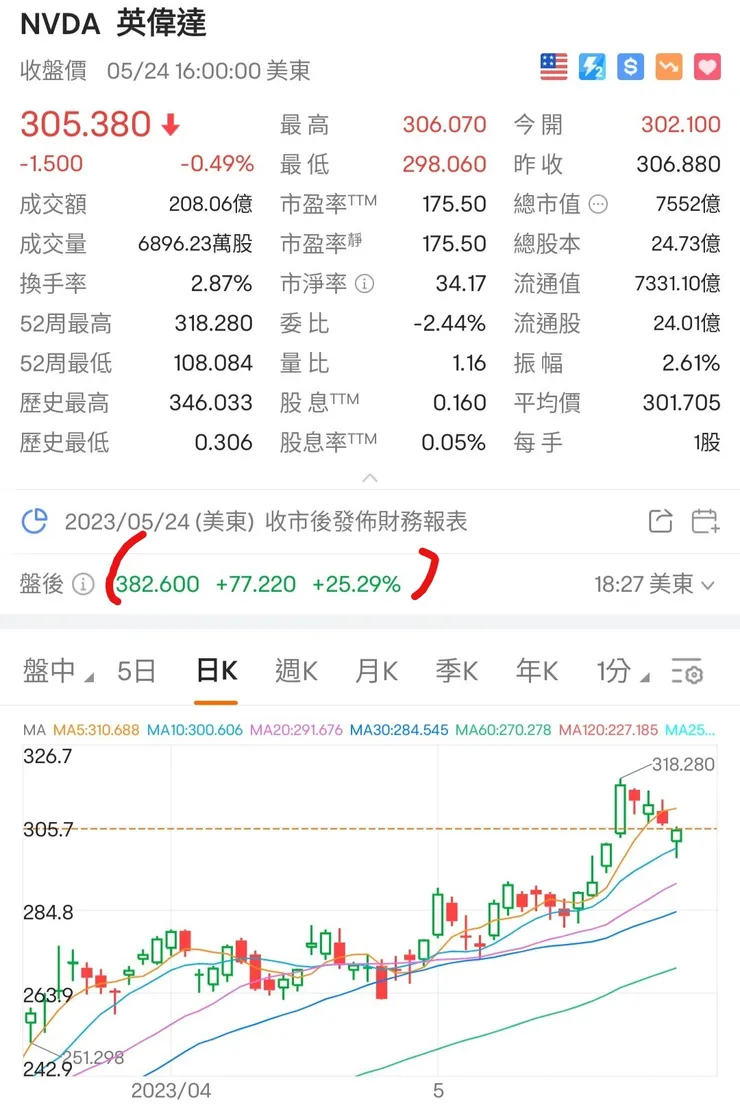
Task: Open the orange trend chart icon
Action: click(668, 67)
